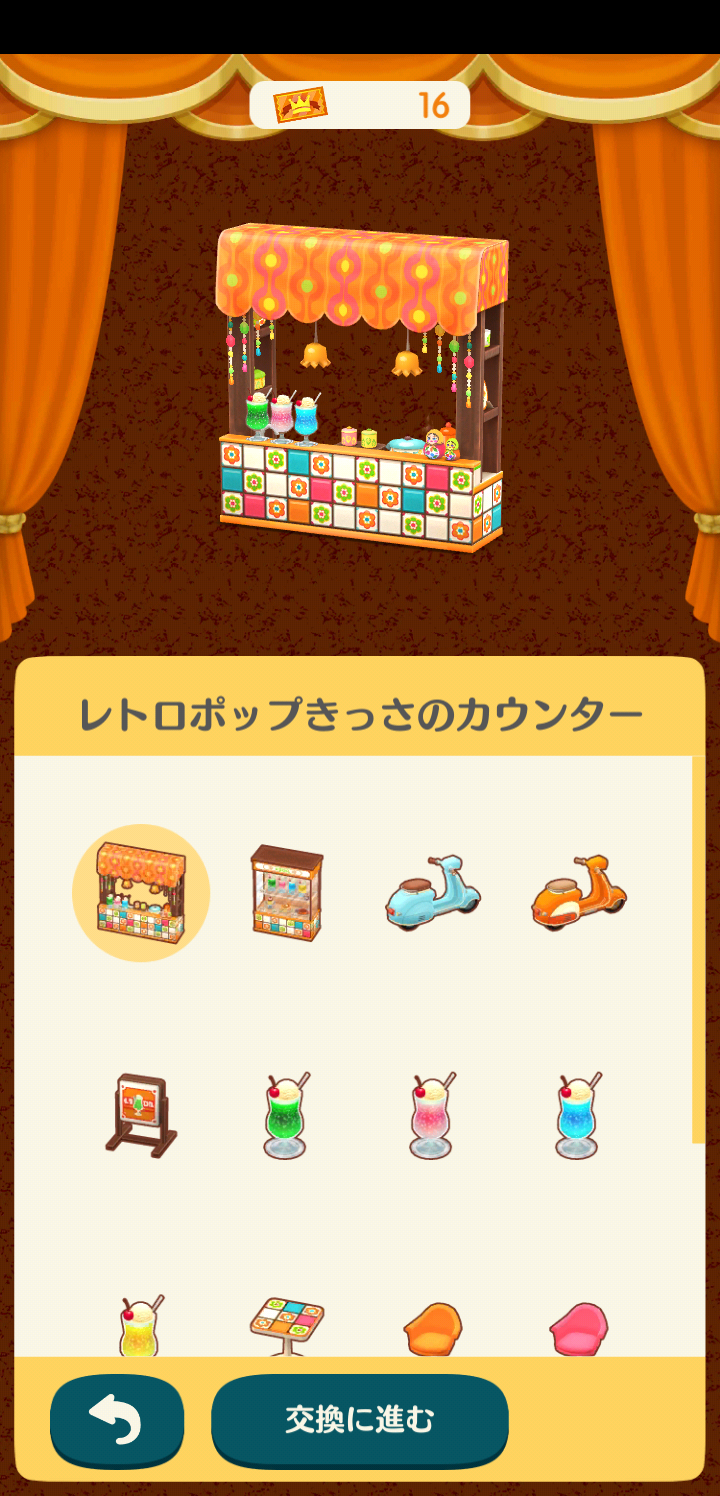Tap the back arrow button
720x1496 pixels.
point(117,1420)
